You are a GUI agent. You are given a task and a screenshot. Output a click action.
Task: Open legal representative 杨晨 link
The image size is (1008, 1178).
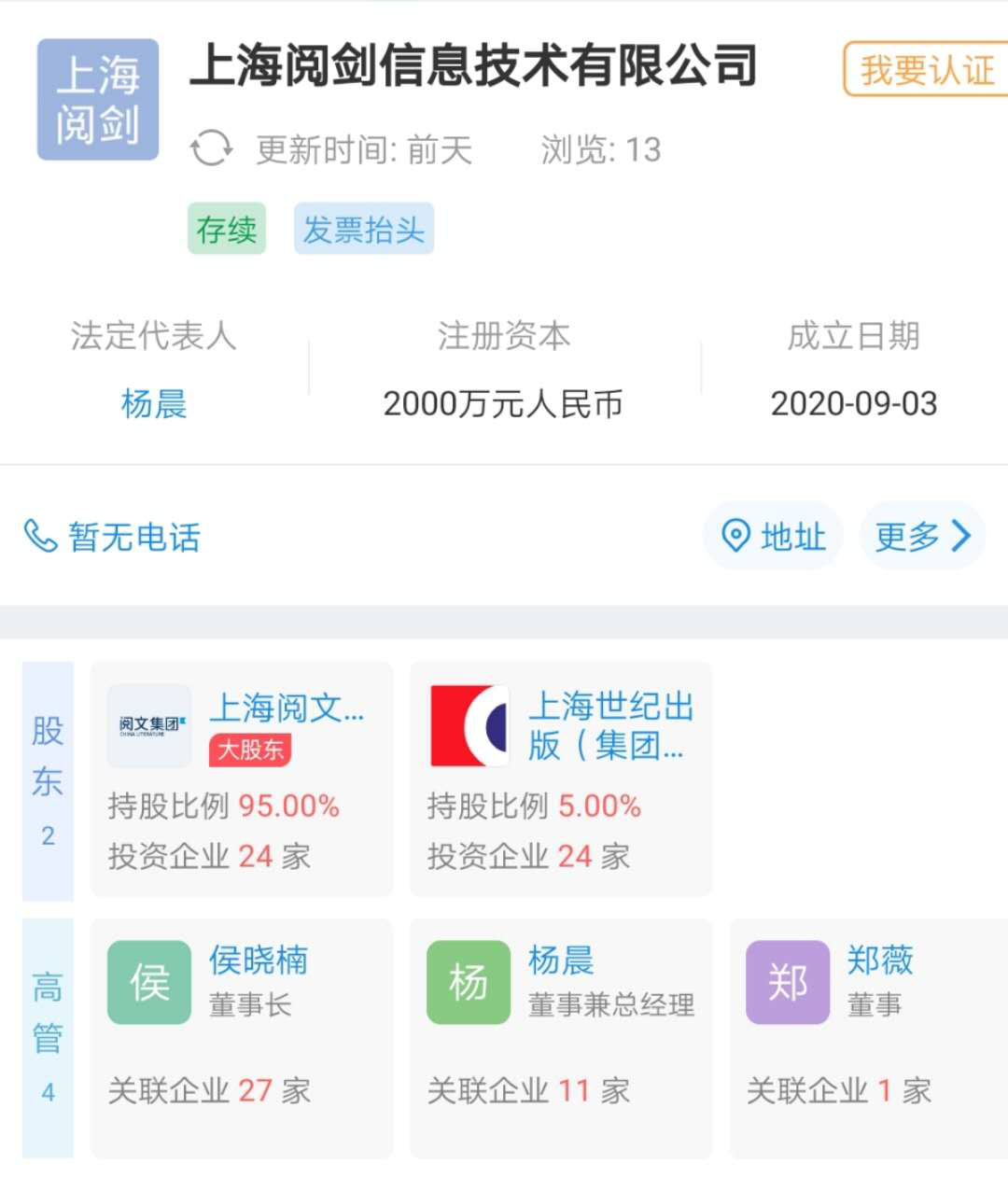coord(154,404)
